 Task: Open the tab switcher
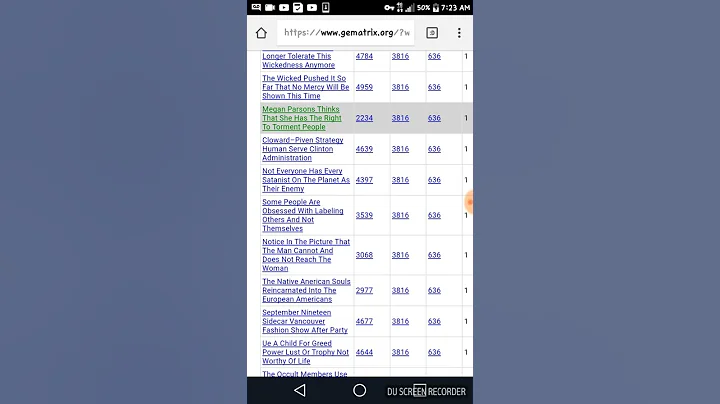point(432,32)
